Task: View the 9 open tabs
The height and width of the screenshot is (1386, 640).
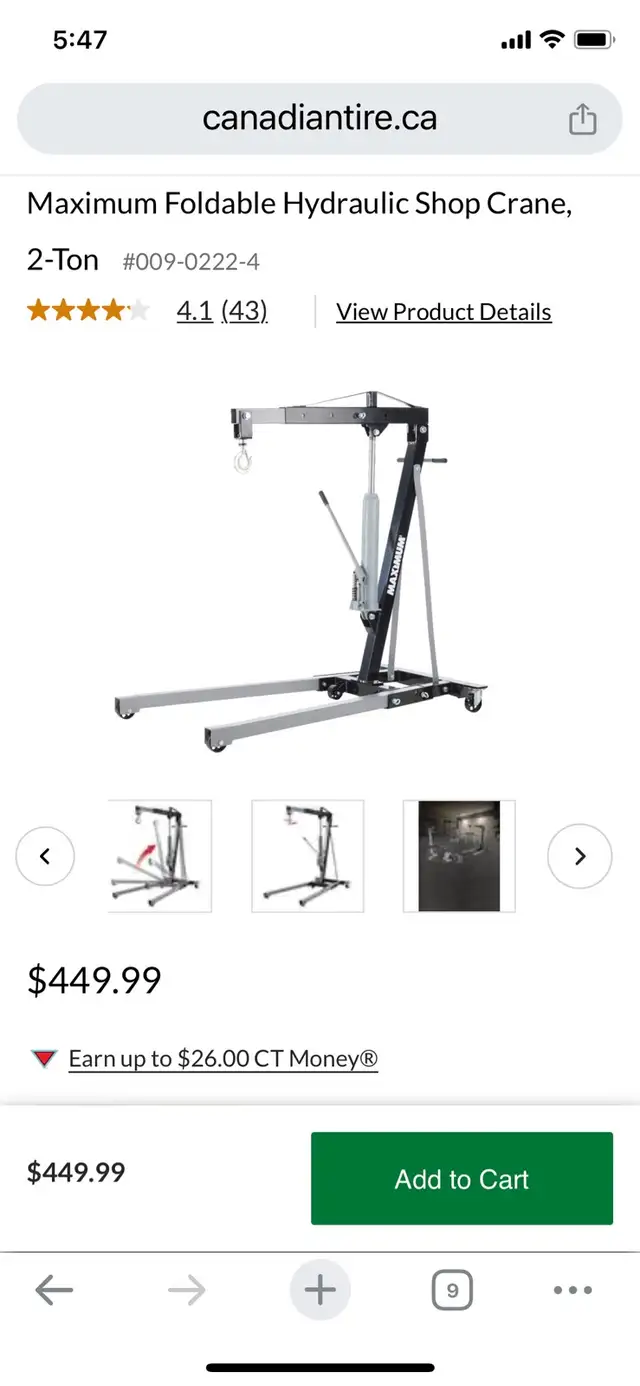Action: (452, 1291)
